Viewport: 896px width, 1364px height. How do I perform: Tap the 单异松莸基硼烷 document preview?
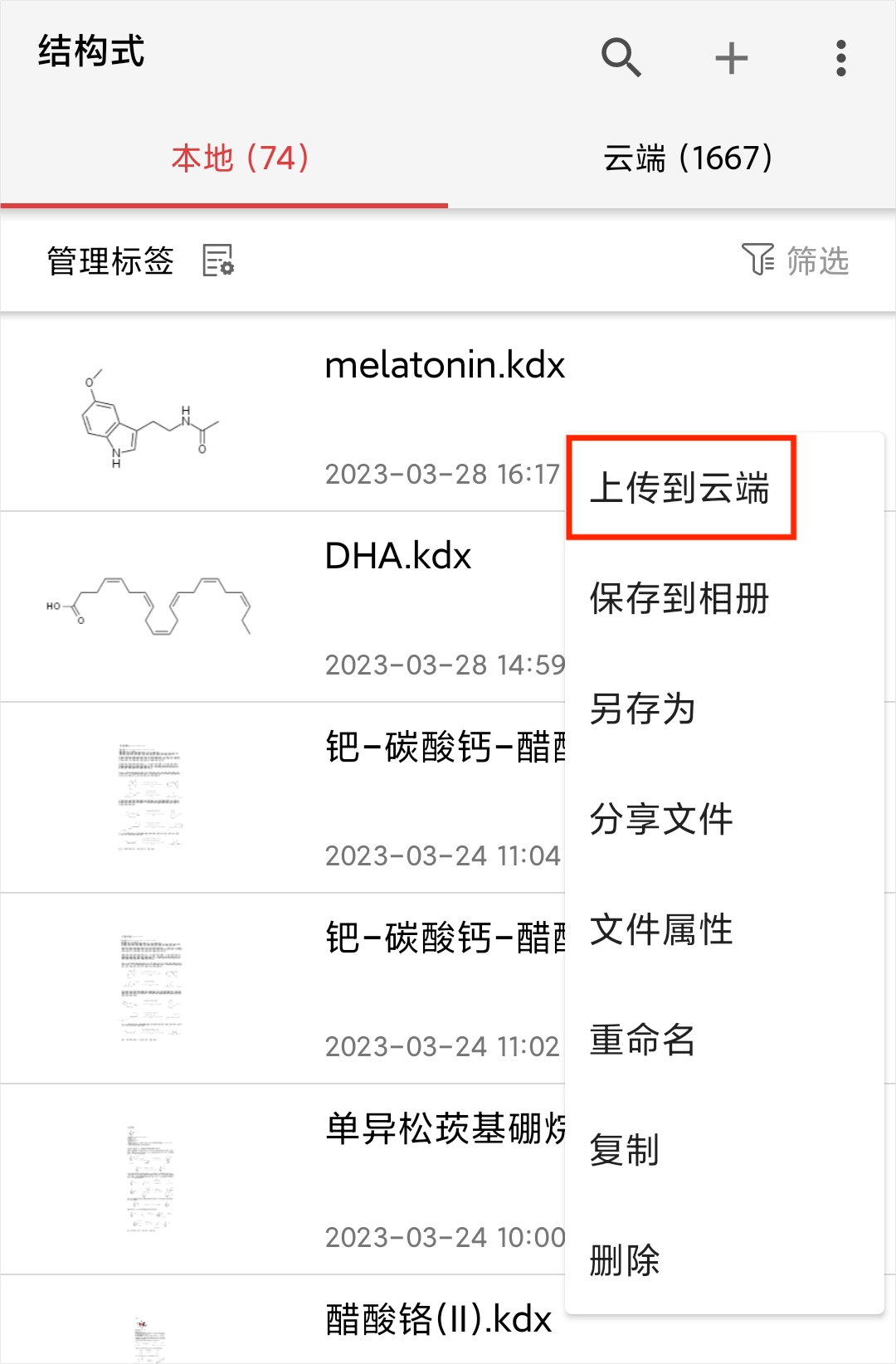click(149, 1178)
